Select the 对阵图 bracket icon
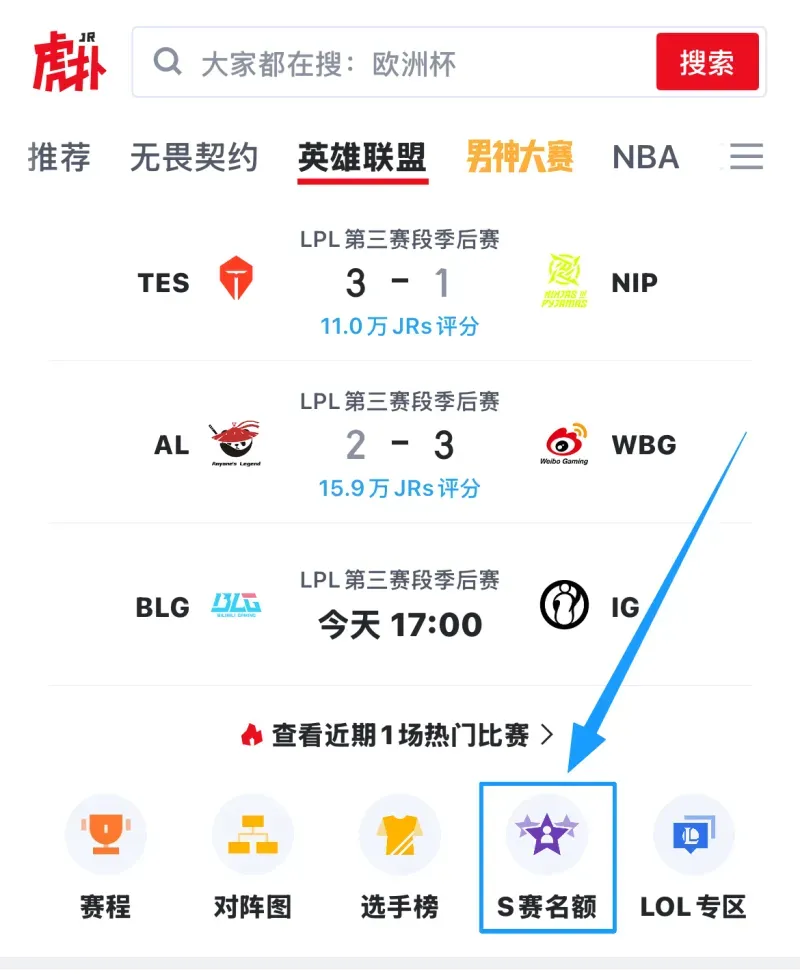The width and height of the screenshot is (800, 974). pyautogui.click(x=253, y=835)
